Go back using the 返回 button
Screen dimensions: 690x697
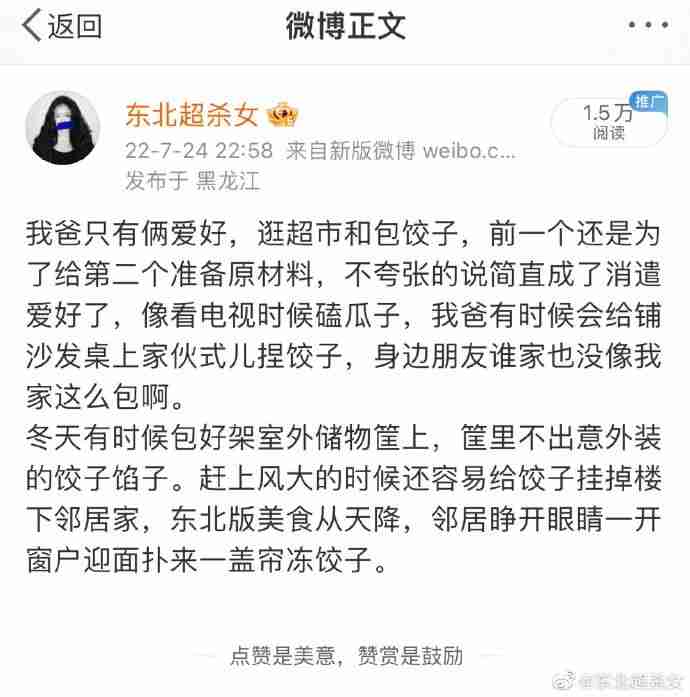[x=62, y=26]
